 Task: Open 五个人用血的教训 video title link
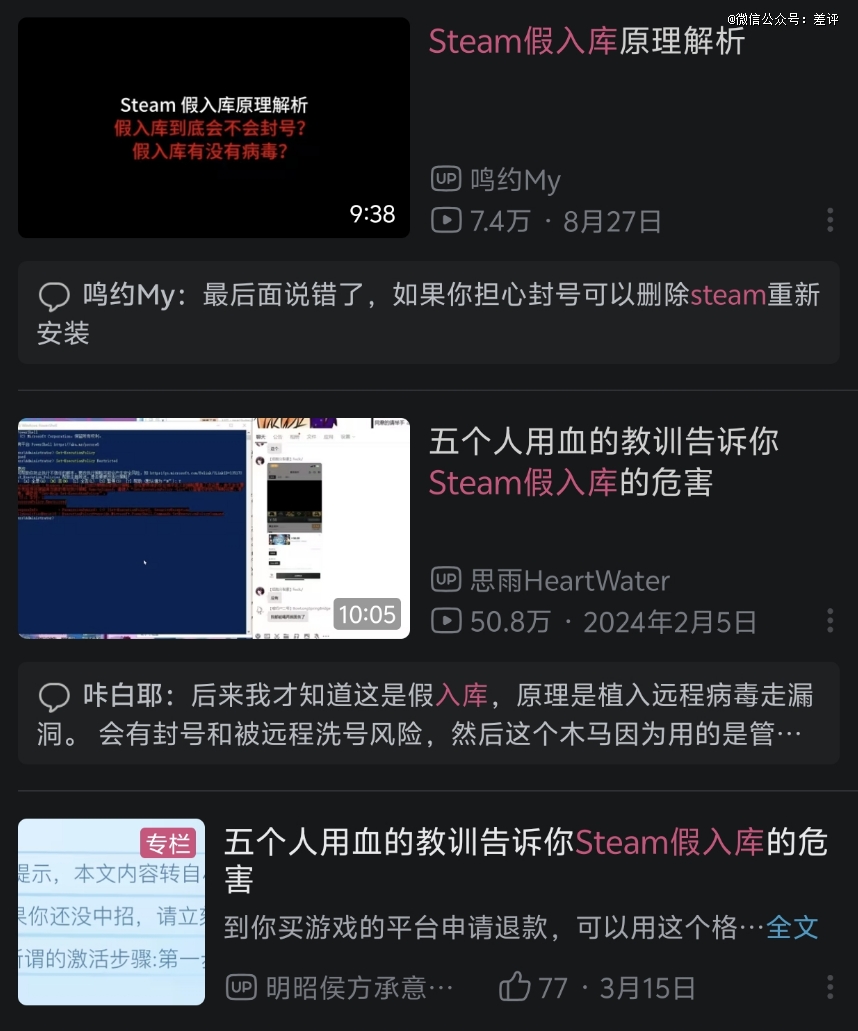(604, 462)
